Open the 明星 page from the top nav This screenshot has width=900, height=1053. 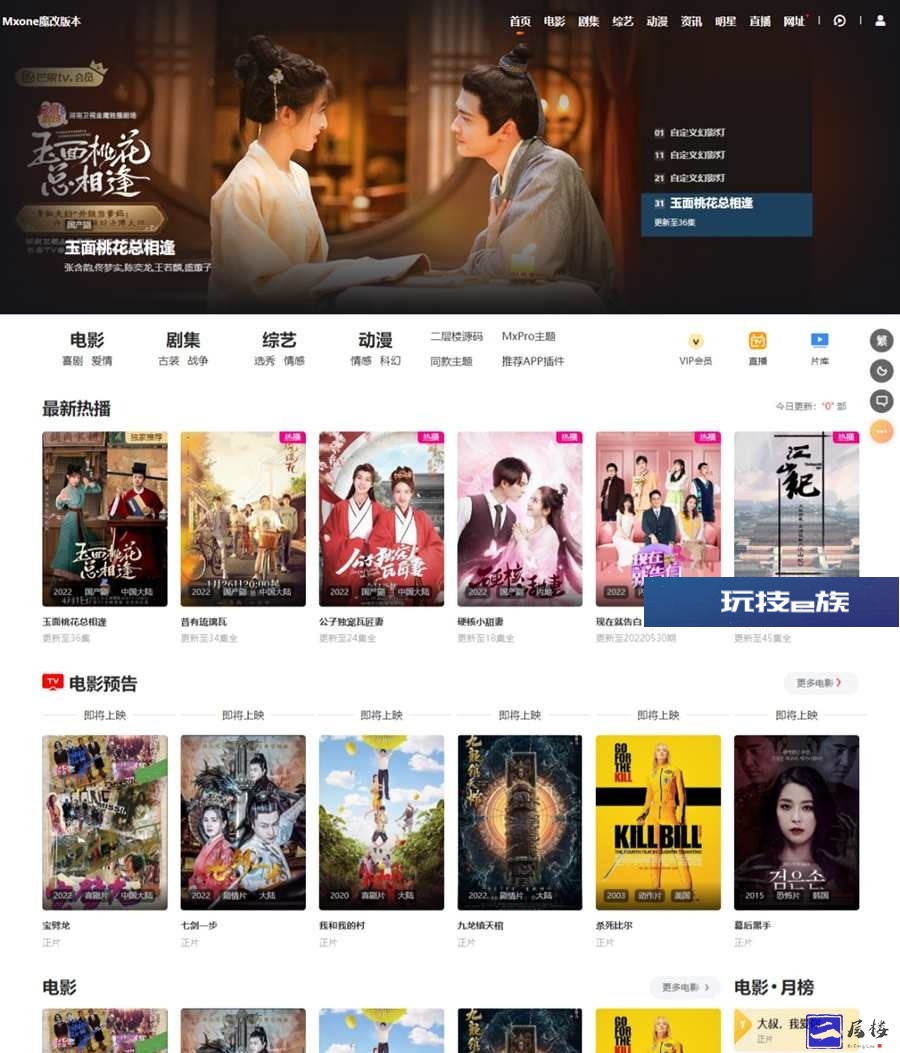click(725, 21)
